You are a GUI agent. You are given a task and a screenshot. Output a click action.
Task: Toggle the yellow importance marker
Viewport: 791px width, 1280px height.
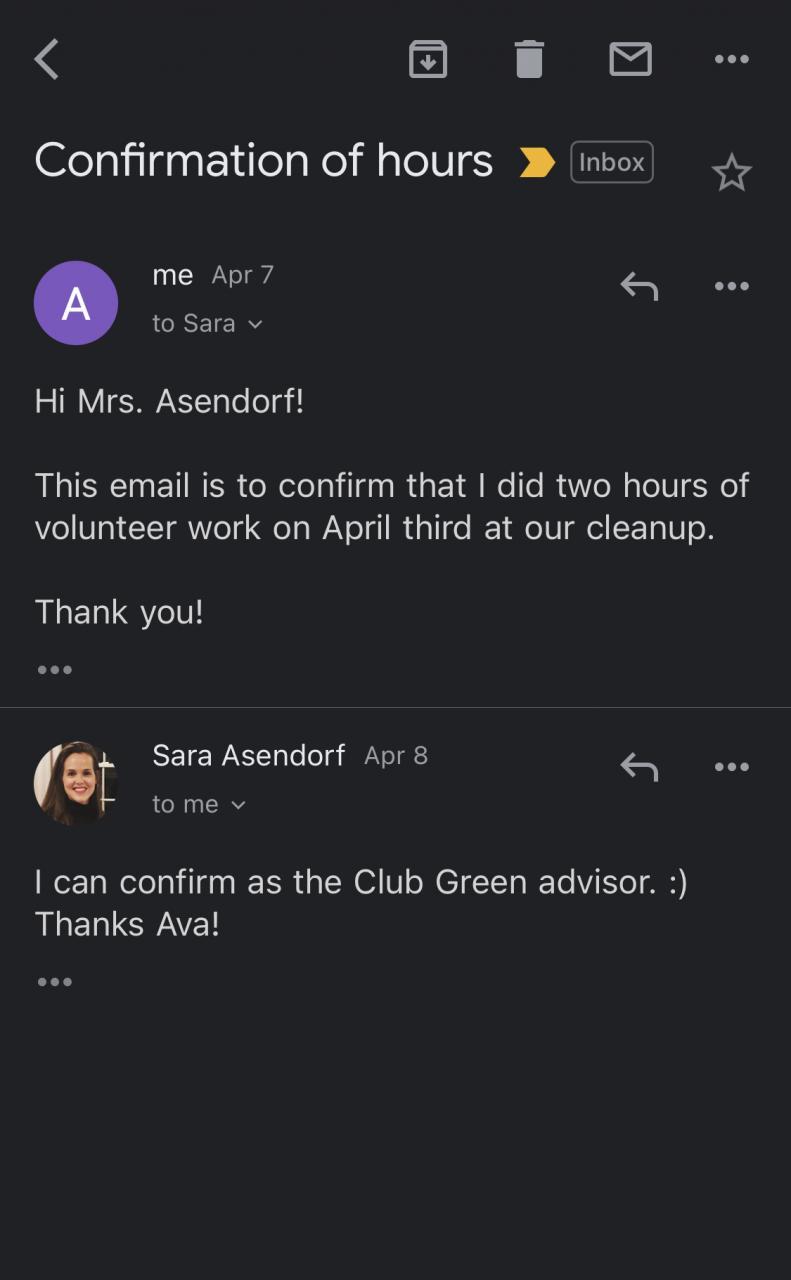[x=537, y=163]
